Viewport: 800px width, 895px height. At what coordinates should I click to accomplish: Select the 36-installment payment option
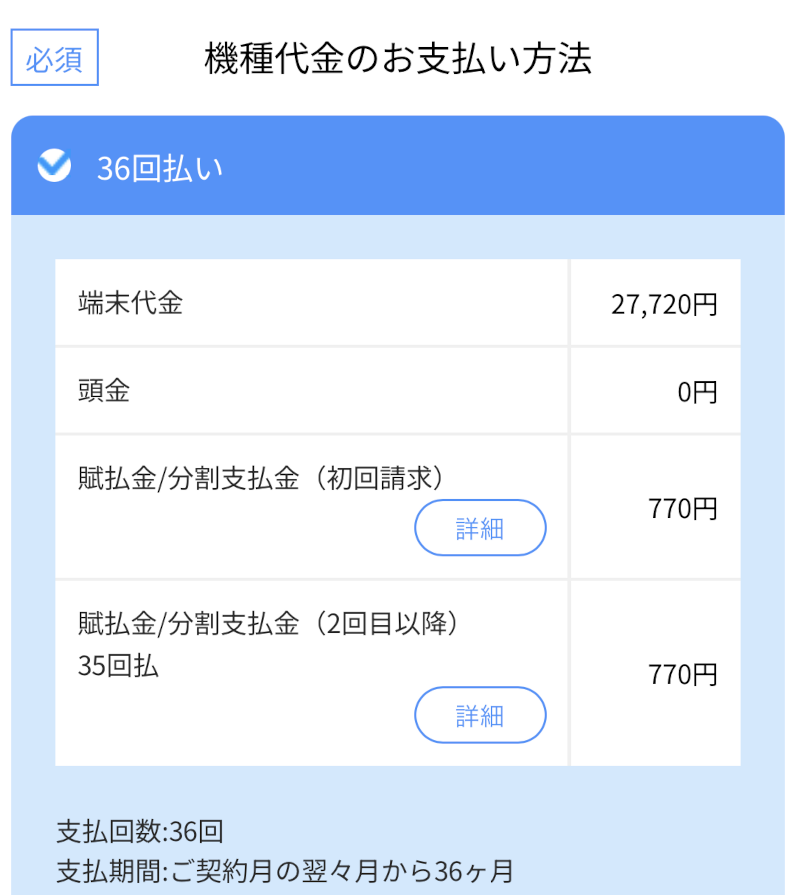[400, 166]
